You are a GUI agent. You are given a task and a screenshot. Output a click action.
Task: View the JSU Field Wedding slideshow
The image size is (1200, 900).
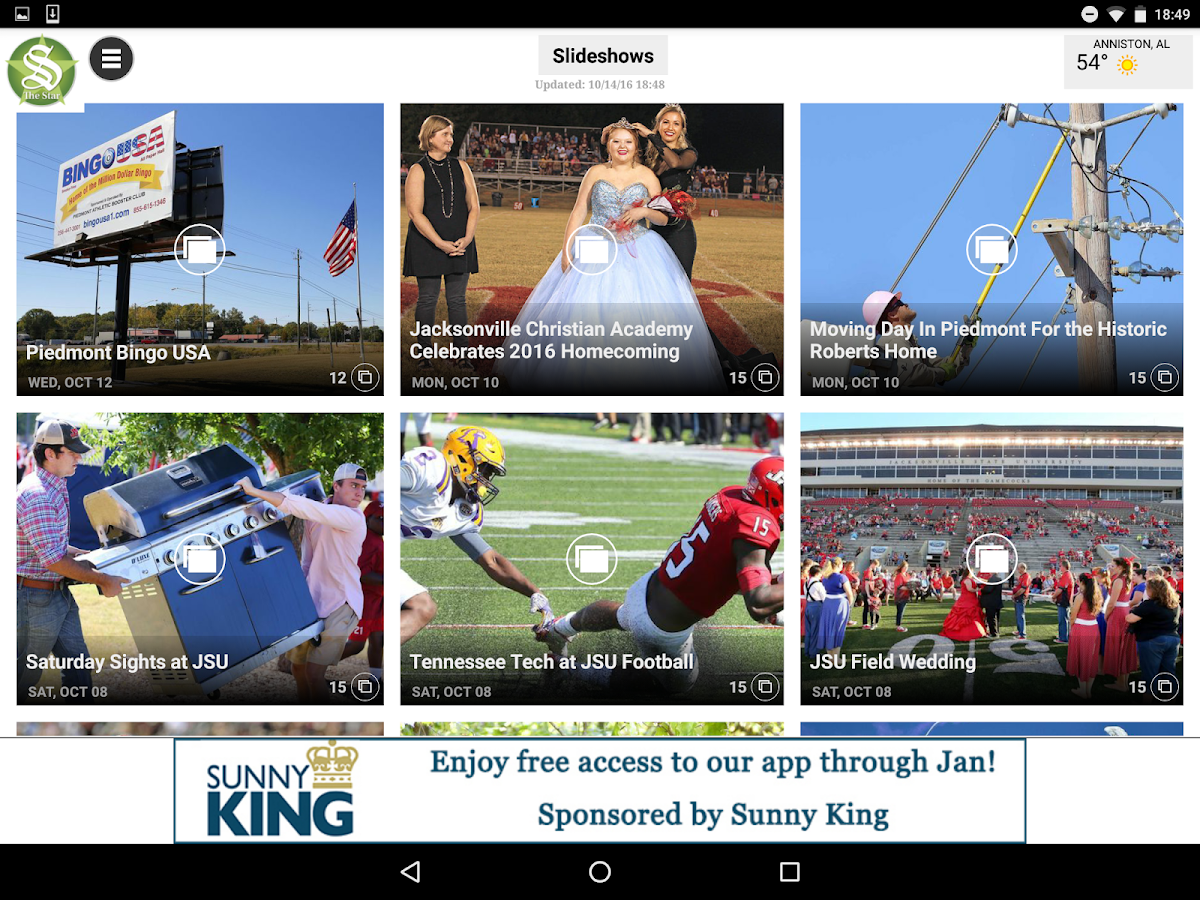tap(991, 559)
